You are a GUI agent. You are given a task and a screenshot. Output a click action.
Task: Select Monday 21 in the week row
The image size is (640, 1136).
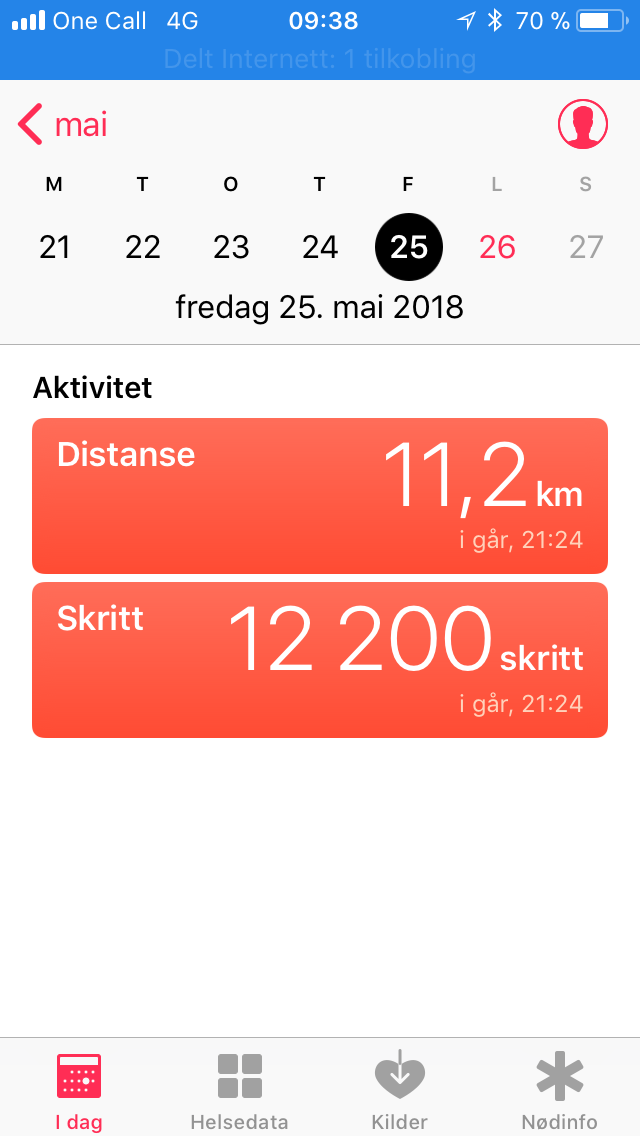point(55,247)
